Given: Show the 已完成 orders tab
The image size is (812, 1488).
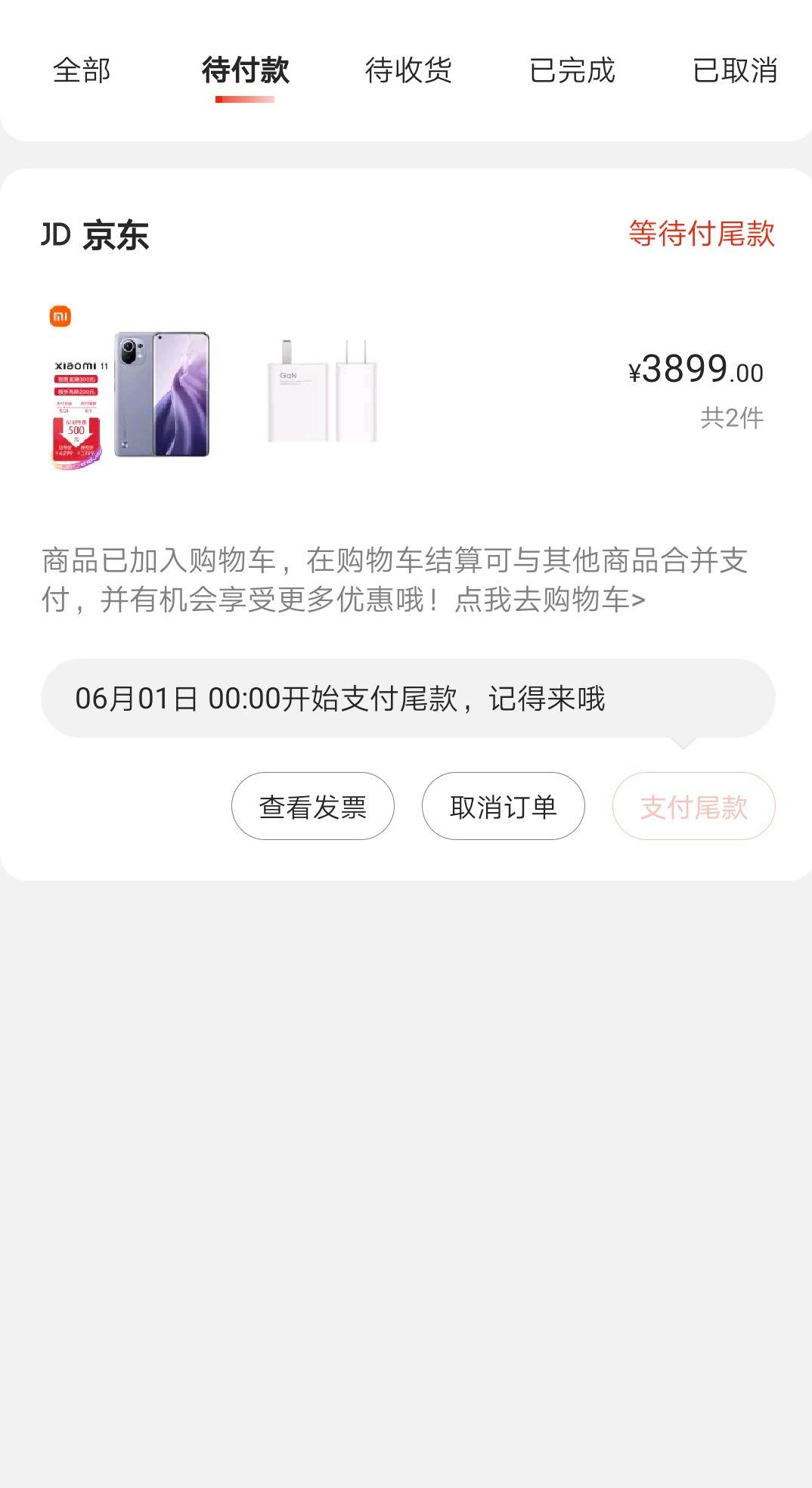Looking at the screenshot, I should (x=572, y=70).
